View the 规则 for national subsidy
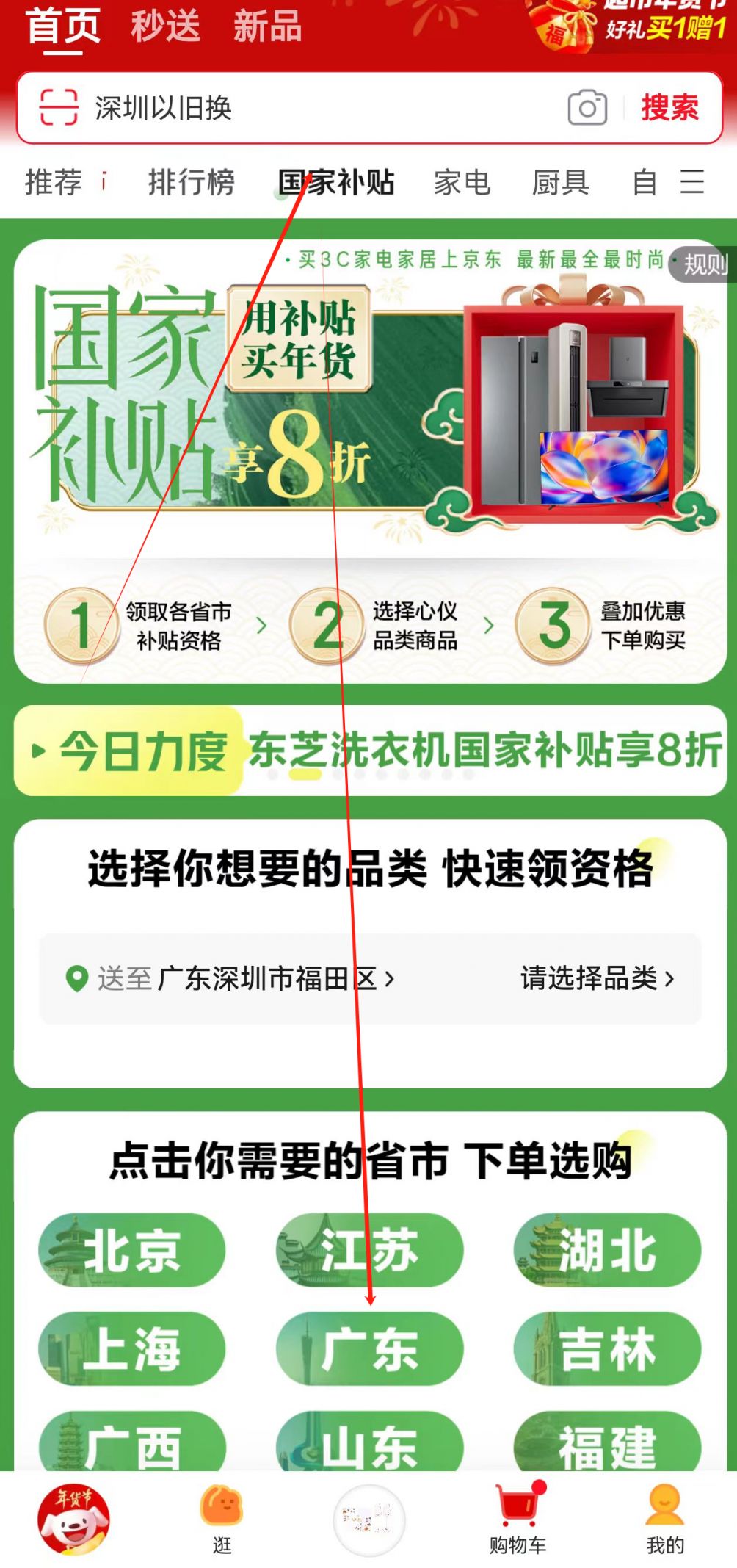737x1568 pixels. coord(703,264)
